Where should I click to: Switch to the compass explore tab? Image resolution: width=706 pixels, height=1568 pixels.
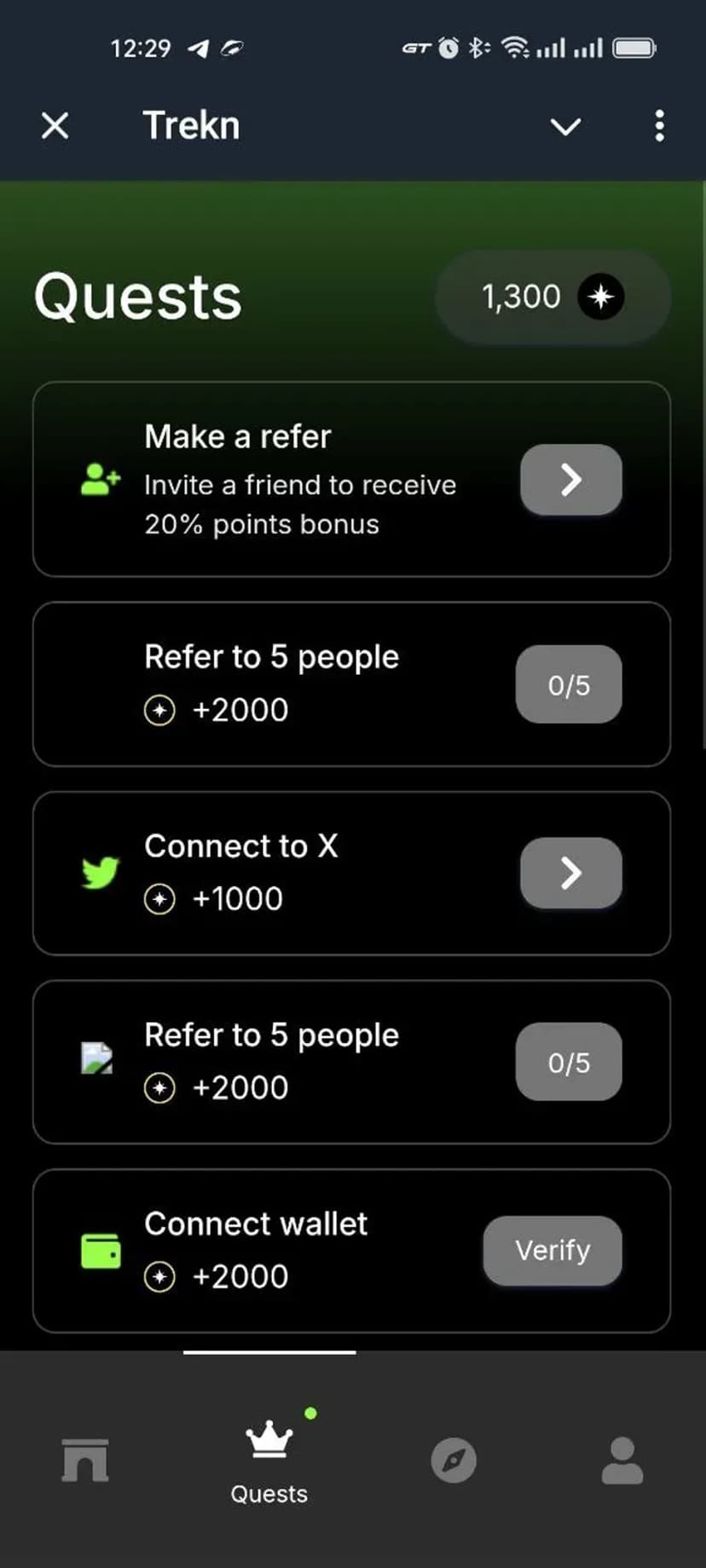point(454,1461)
